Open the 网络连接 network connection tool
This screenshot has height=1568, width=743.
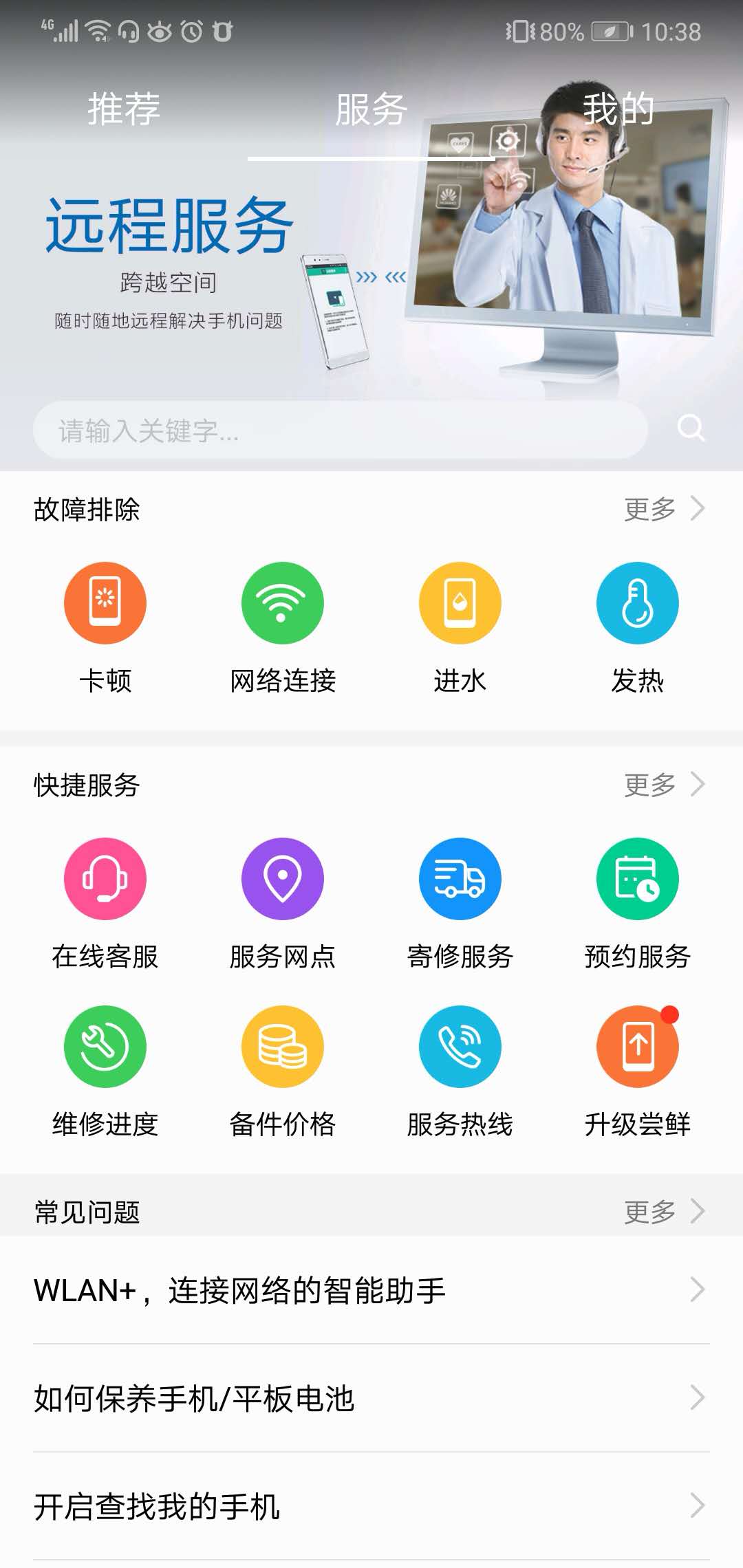coord(282,602)
